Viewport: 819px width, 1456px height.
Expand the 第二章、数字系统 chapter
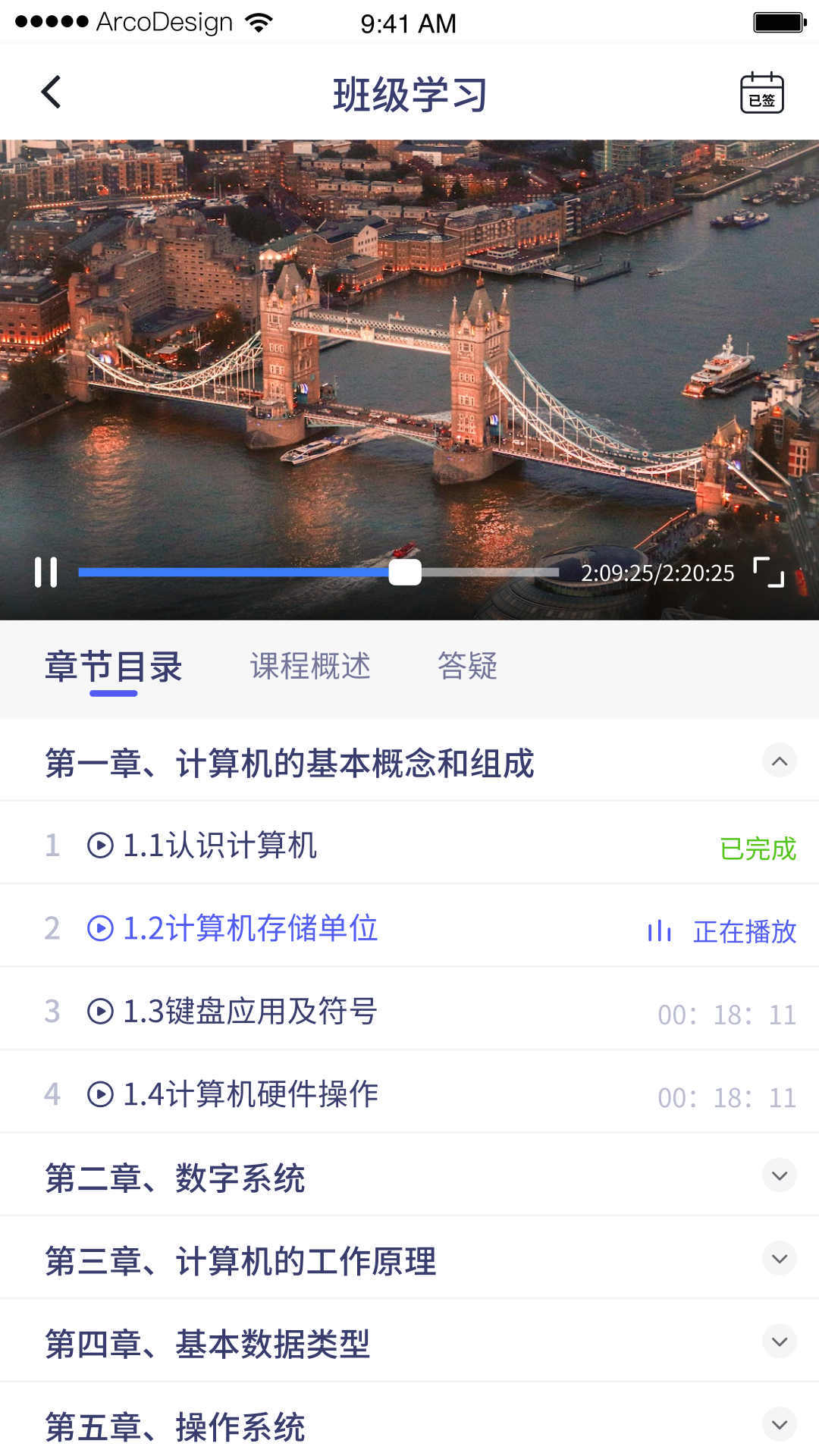(x=779, y=1176)
